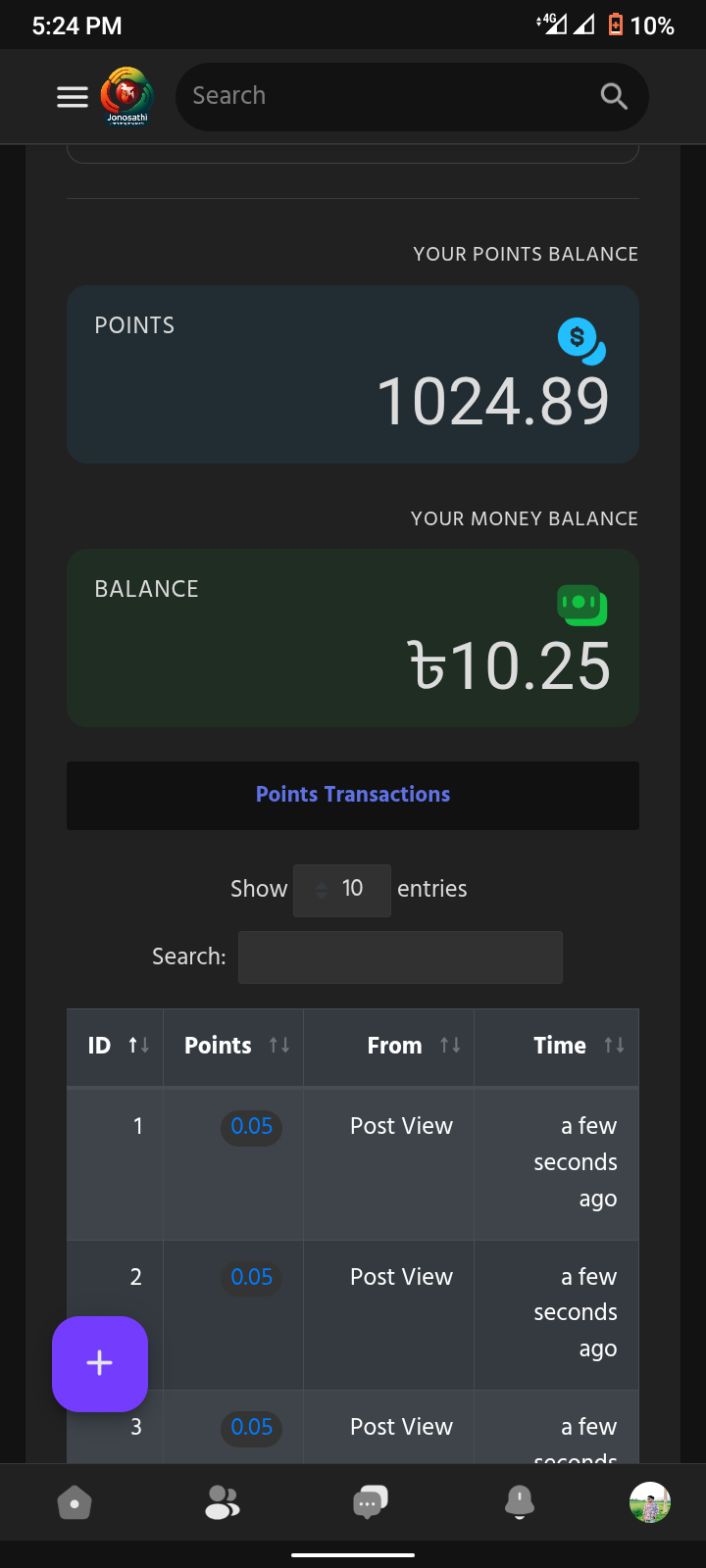Go to the home feed tab
The width and height of the screenshot is (706, 1568).
pos(75,1502)
